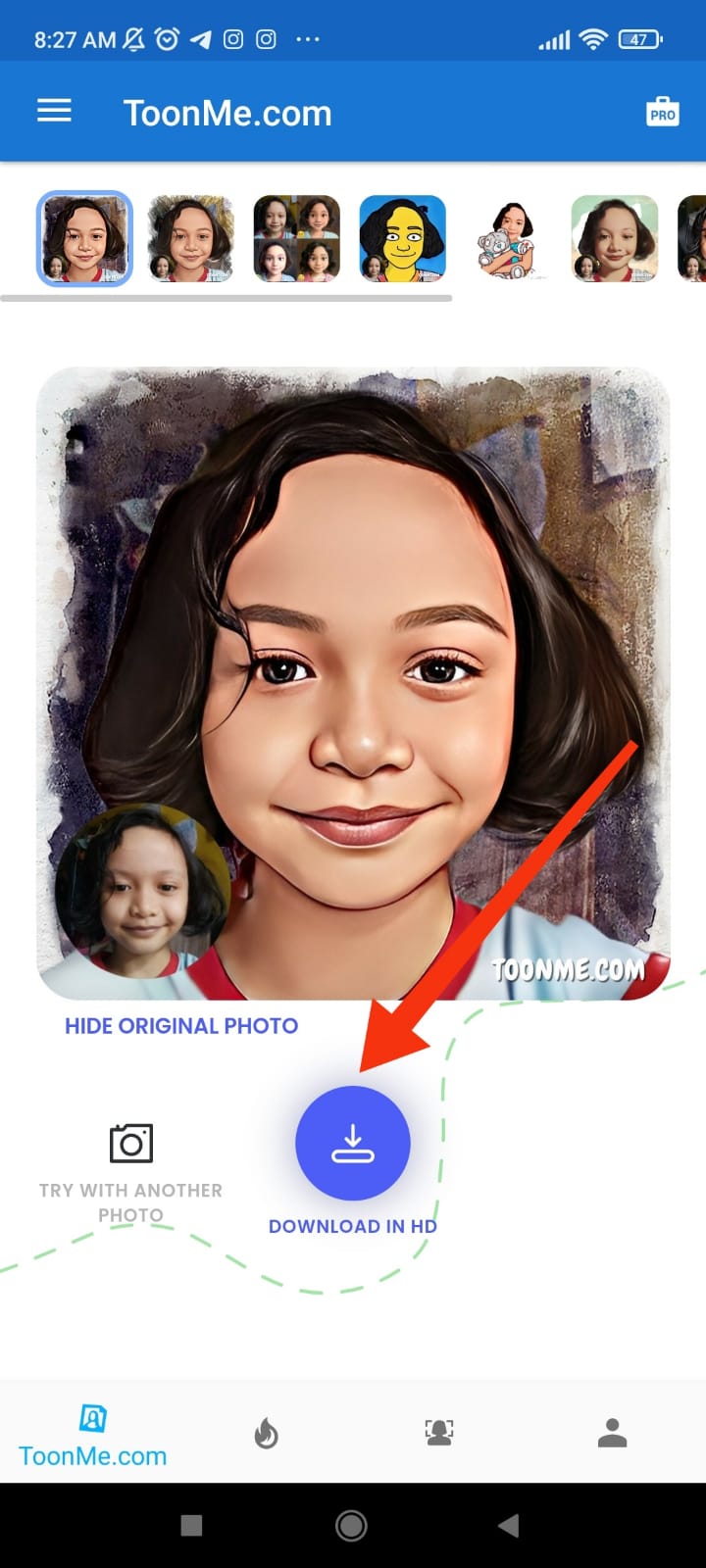Download the image in HD

pos(353,1144)
